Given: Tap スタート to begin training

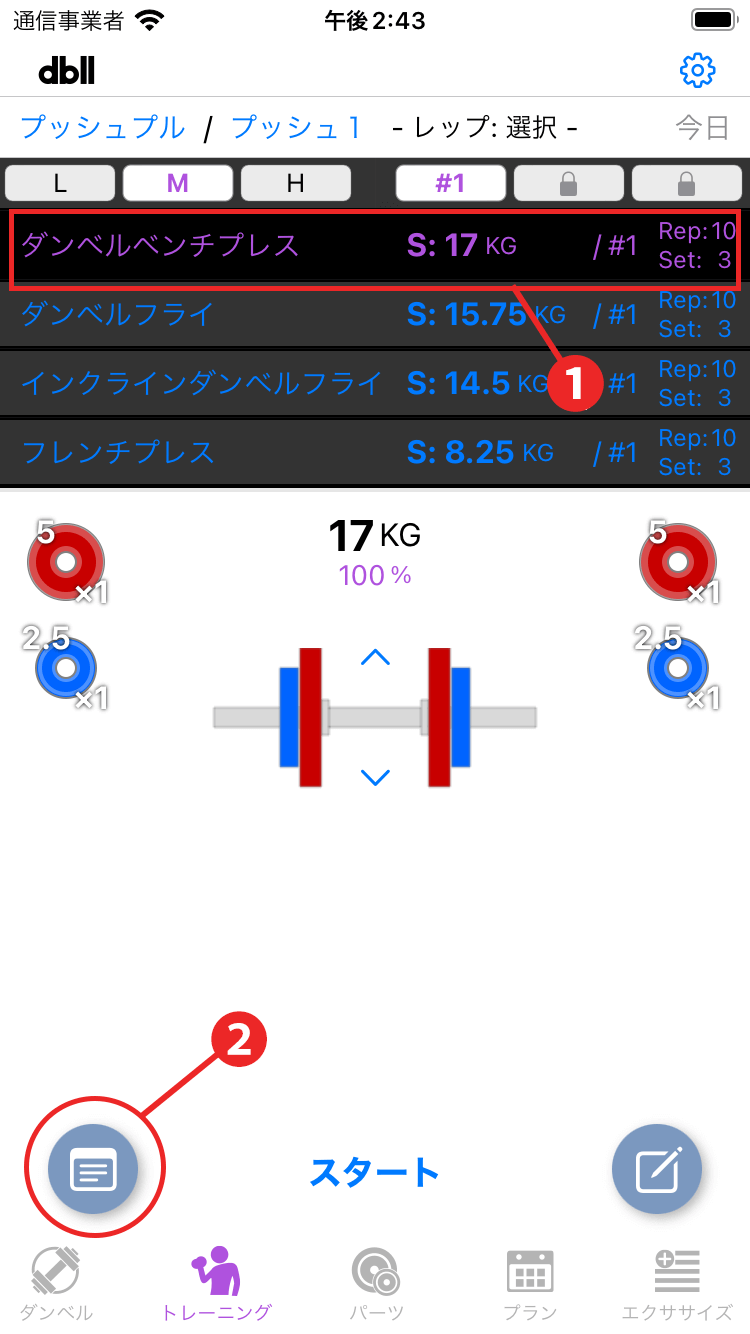Looking at the screenshot, I should (375, 1172).
